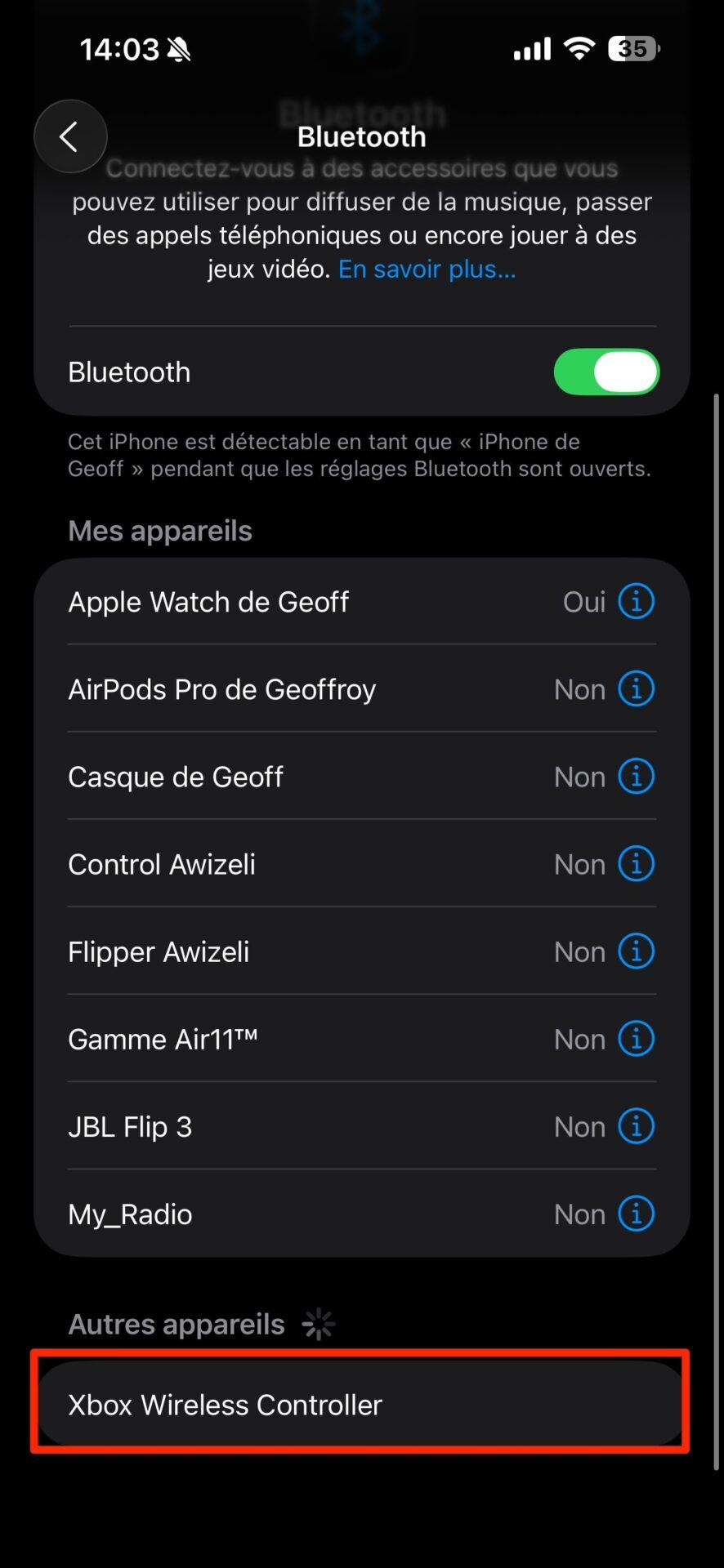This screenshot has width=724, height=1568.
Task: Connect to Casque de Geoff
Action: [362, 777]
